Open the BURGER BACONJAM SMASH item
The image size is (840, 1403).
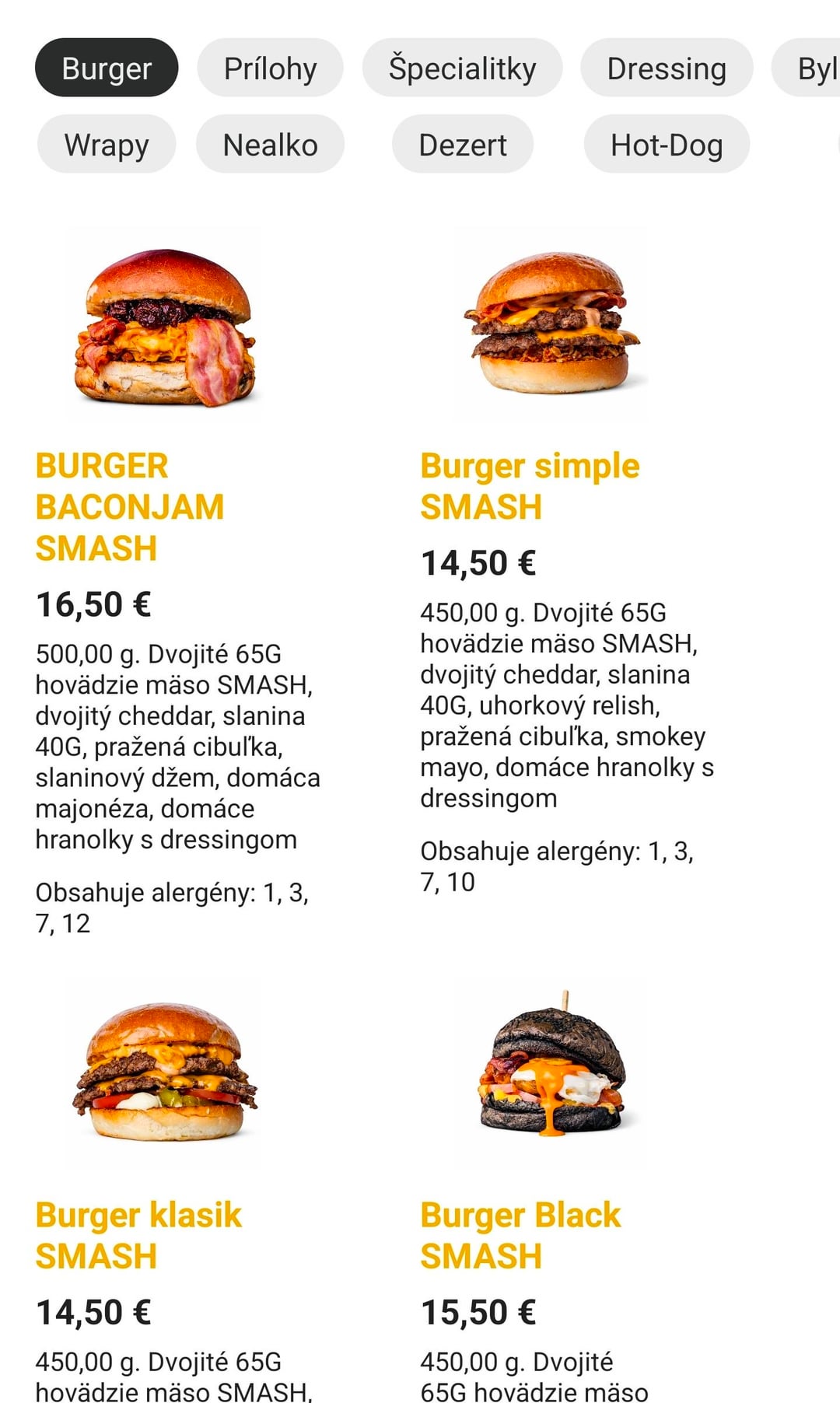tap(129, 507)
